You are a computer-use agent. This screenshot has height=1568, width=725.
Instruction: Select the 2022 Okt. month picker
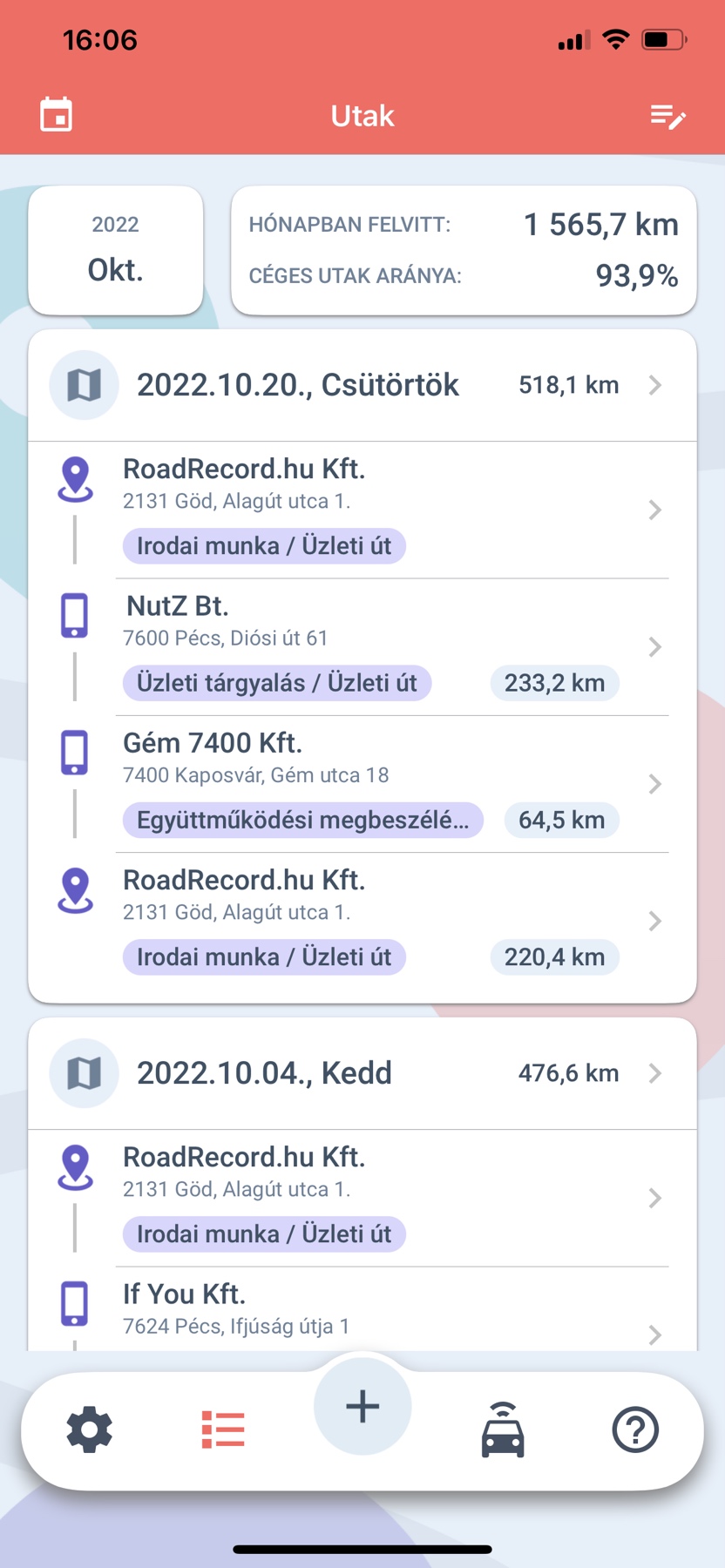pyautogui.click(x=116, y=250)
